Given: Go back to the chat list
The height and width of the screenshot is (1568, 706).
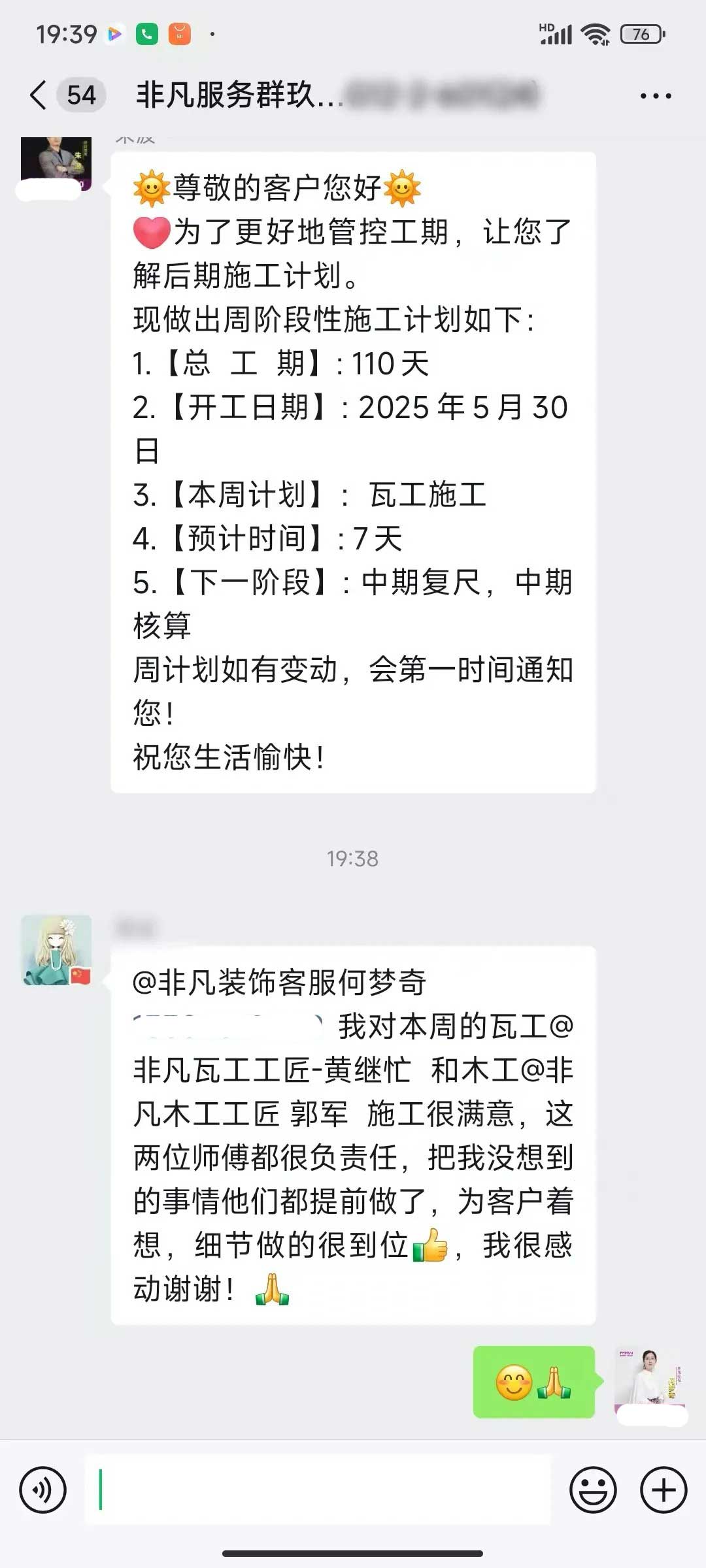Looking at the screenshot, I should click(x=39, y=95).
